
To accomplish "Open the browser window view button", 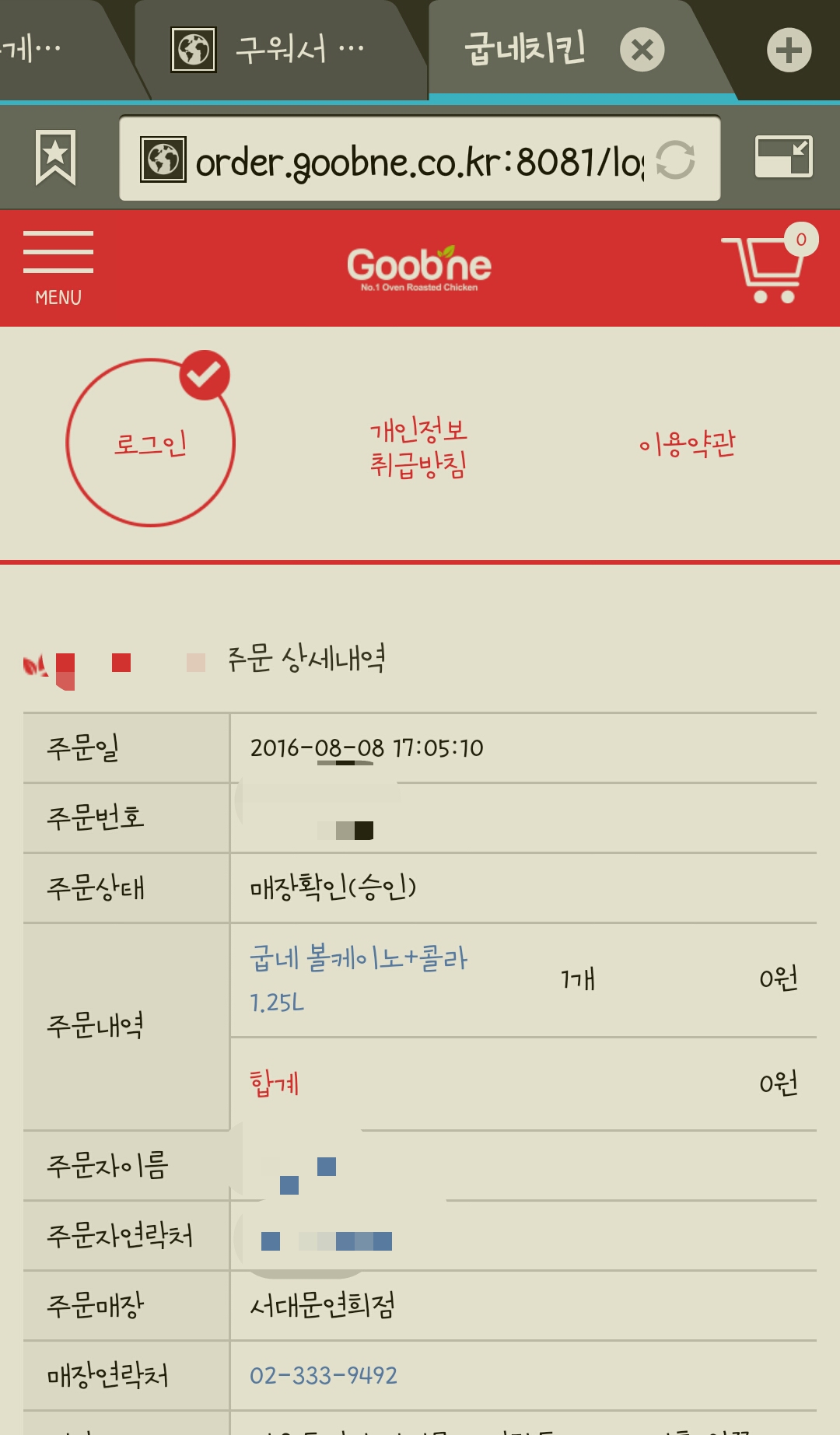I will click(x=784, y=158).
